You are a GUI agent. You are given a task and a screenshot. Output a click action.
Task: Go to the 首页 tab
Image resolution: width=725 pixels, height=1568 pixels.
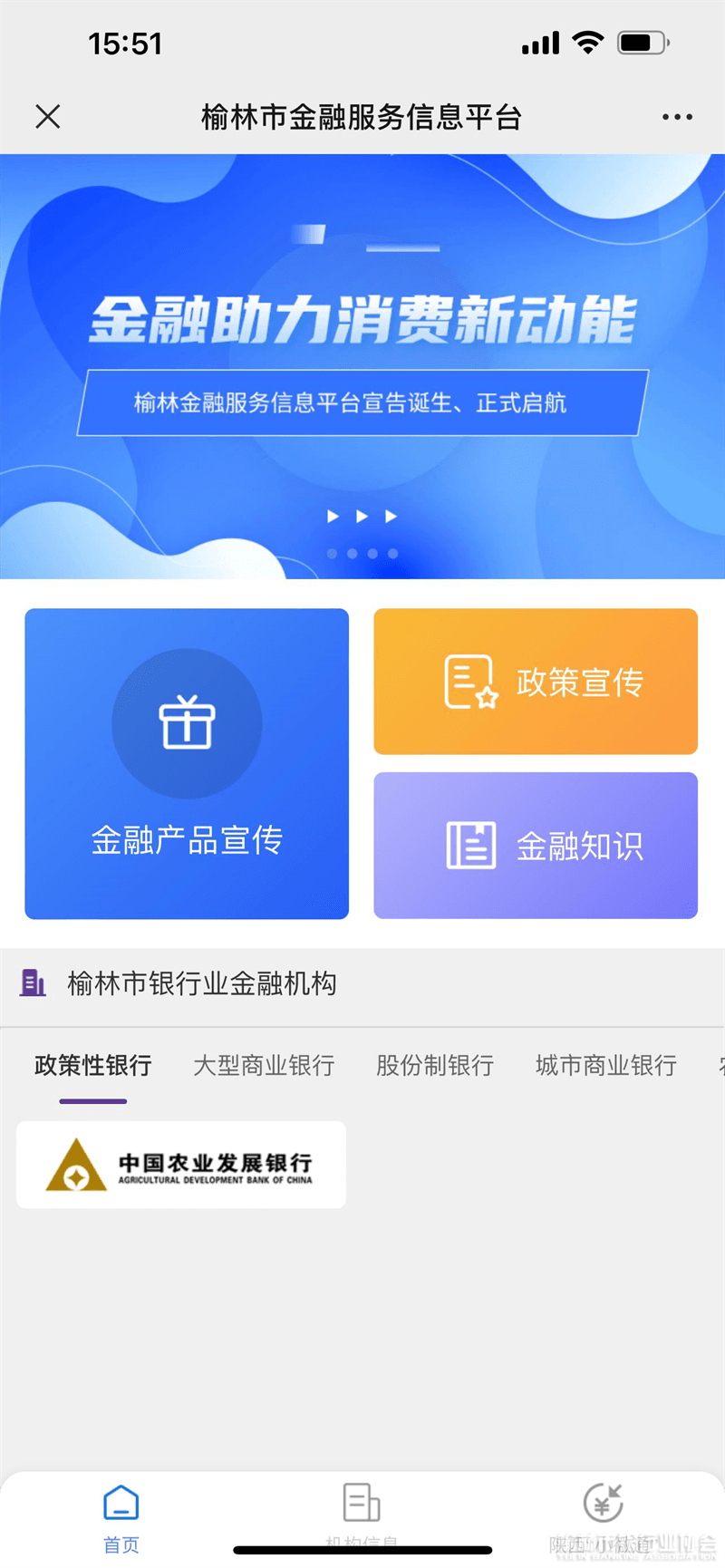point(121,1519)
